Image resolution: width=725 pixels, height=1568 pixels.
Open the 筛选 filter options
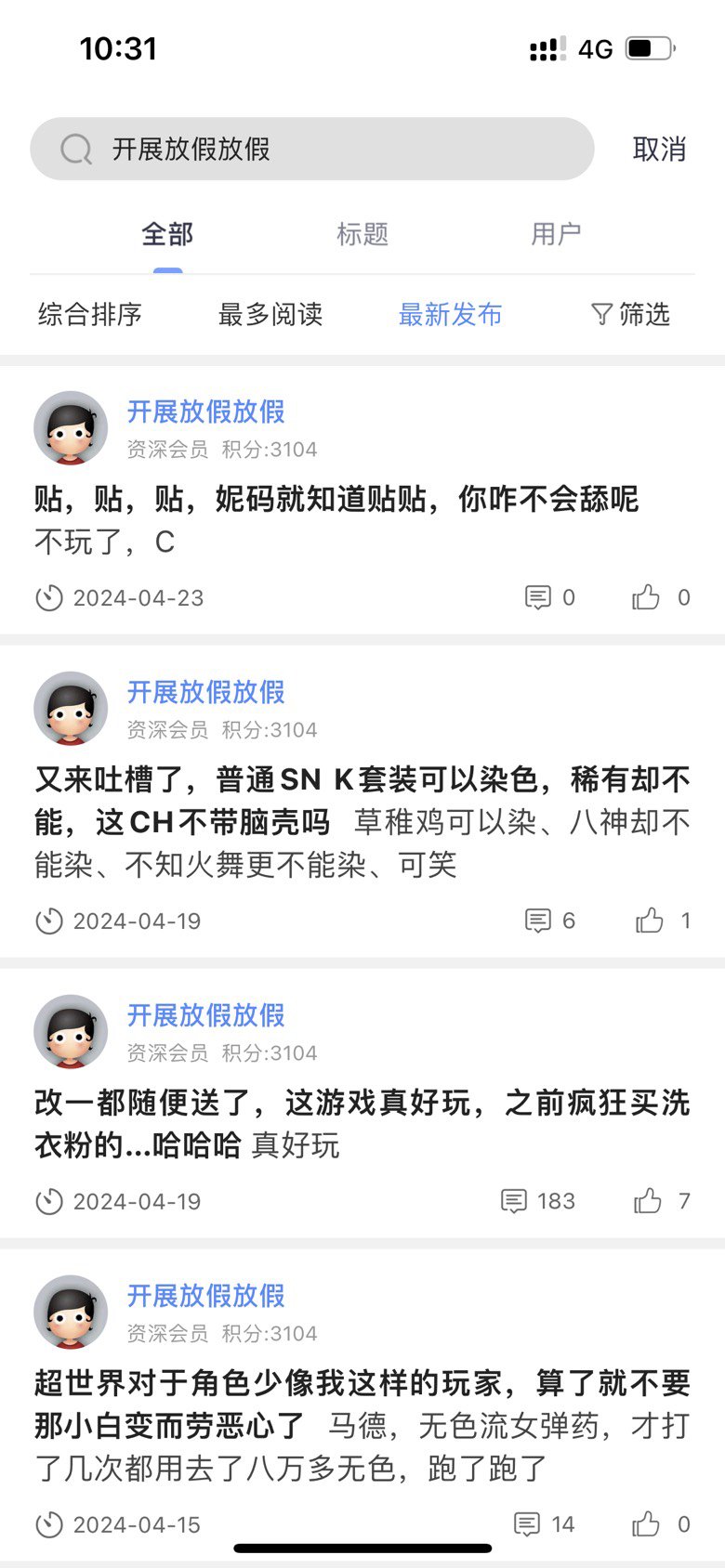(x=631, y=314)
